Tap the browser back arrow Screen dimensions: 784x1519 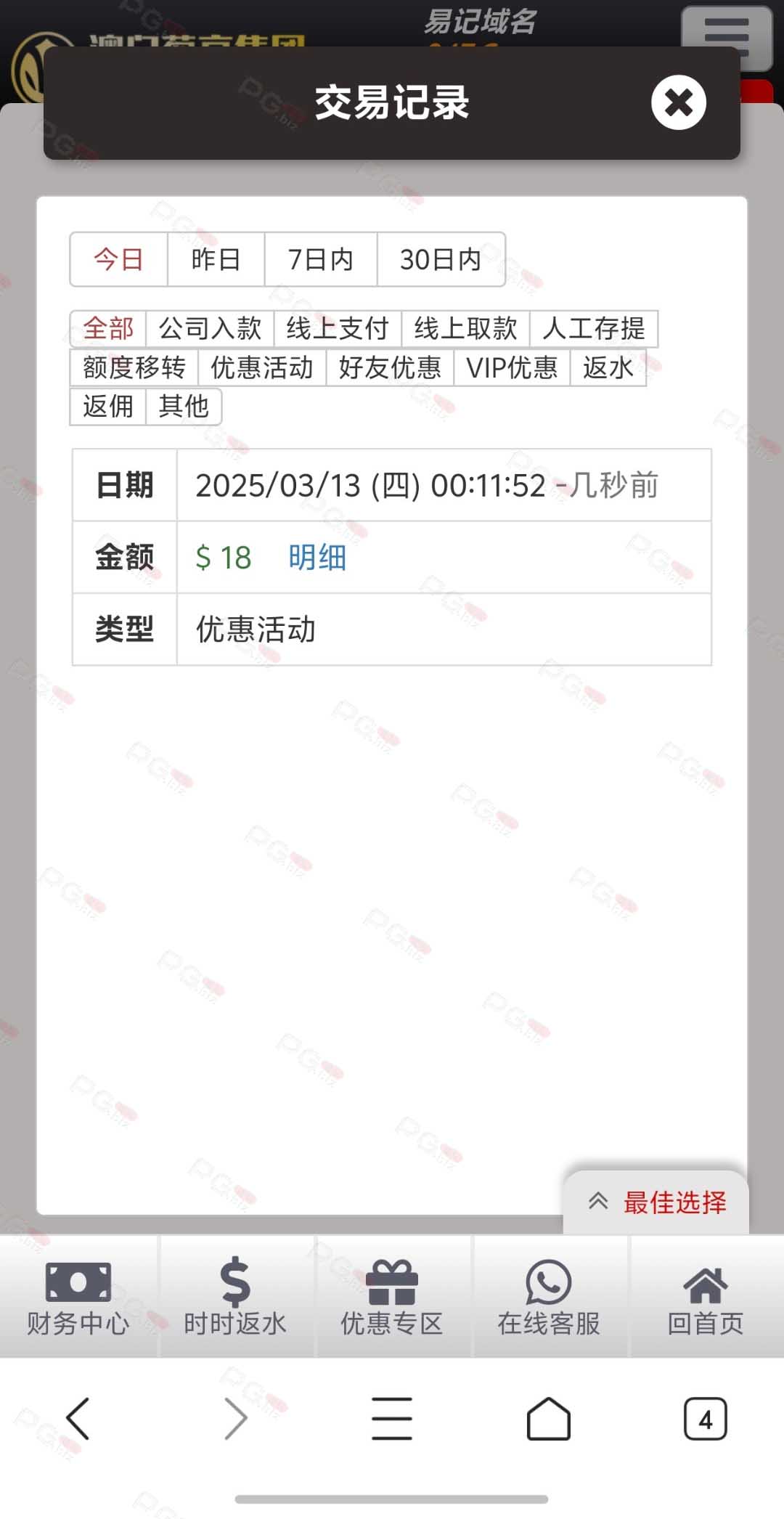(78, 1419)
